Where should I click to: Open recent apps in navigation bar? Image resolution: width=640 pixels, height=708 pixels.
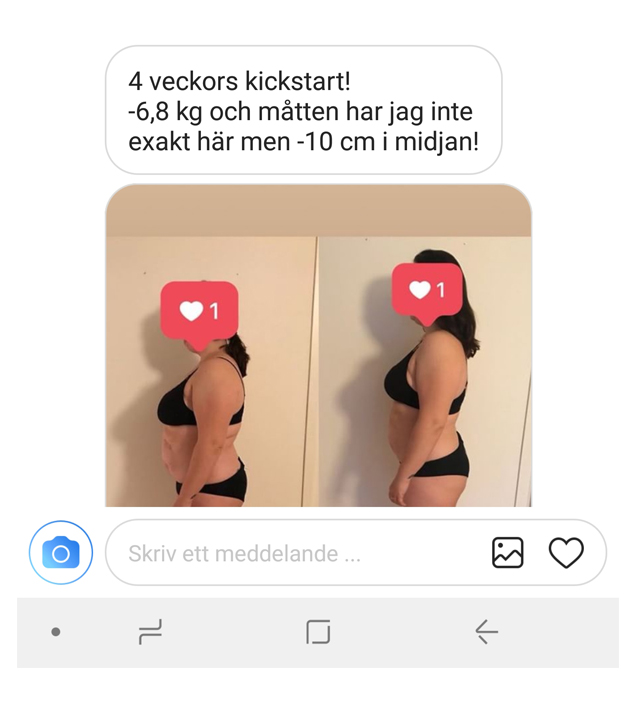(150, 632)
